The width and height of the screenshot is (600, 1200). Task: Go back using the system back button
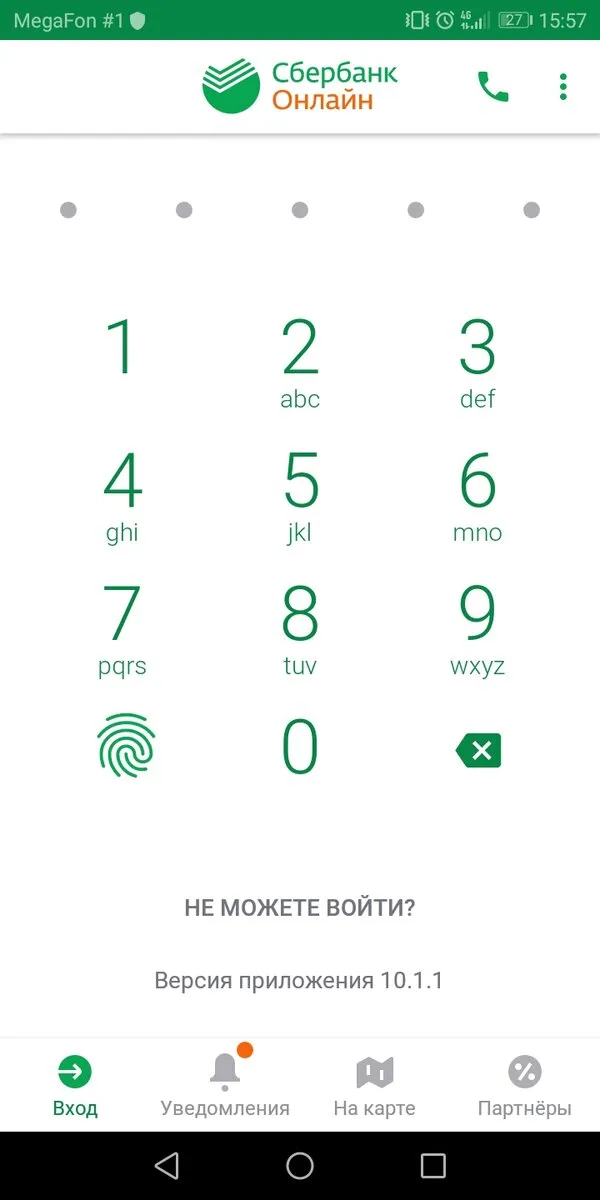click(x=167, y=1165)
